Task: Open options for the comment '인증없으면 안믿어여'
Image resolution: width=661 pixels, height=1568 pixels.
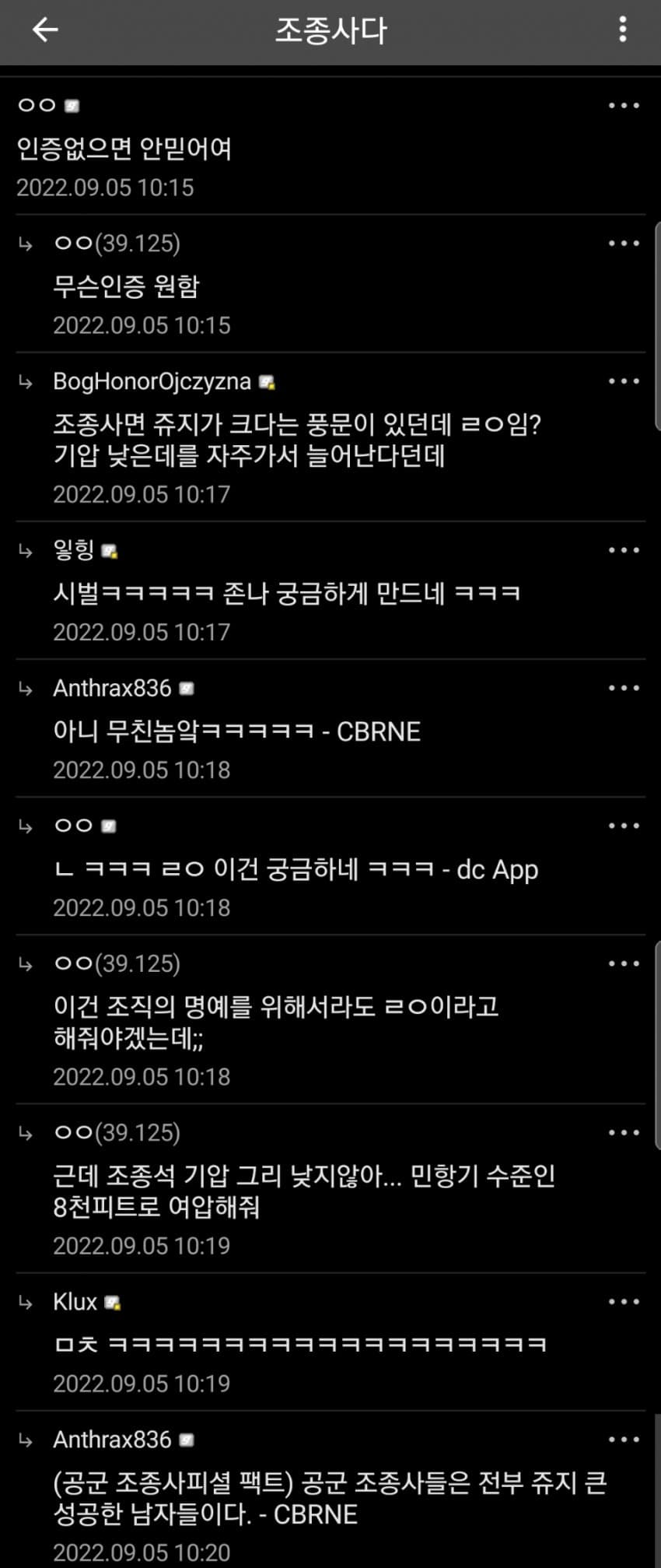Action: [x=624, y=106]
